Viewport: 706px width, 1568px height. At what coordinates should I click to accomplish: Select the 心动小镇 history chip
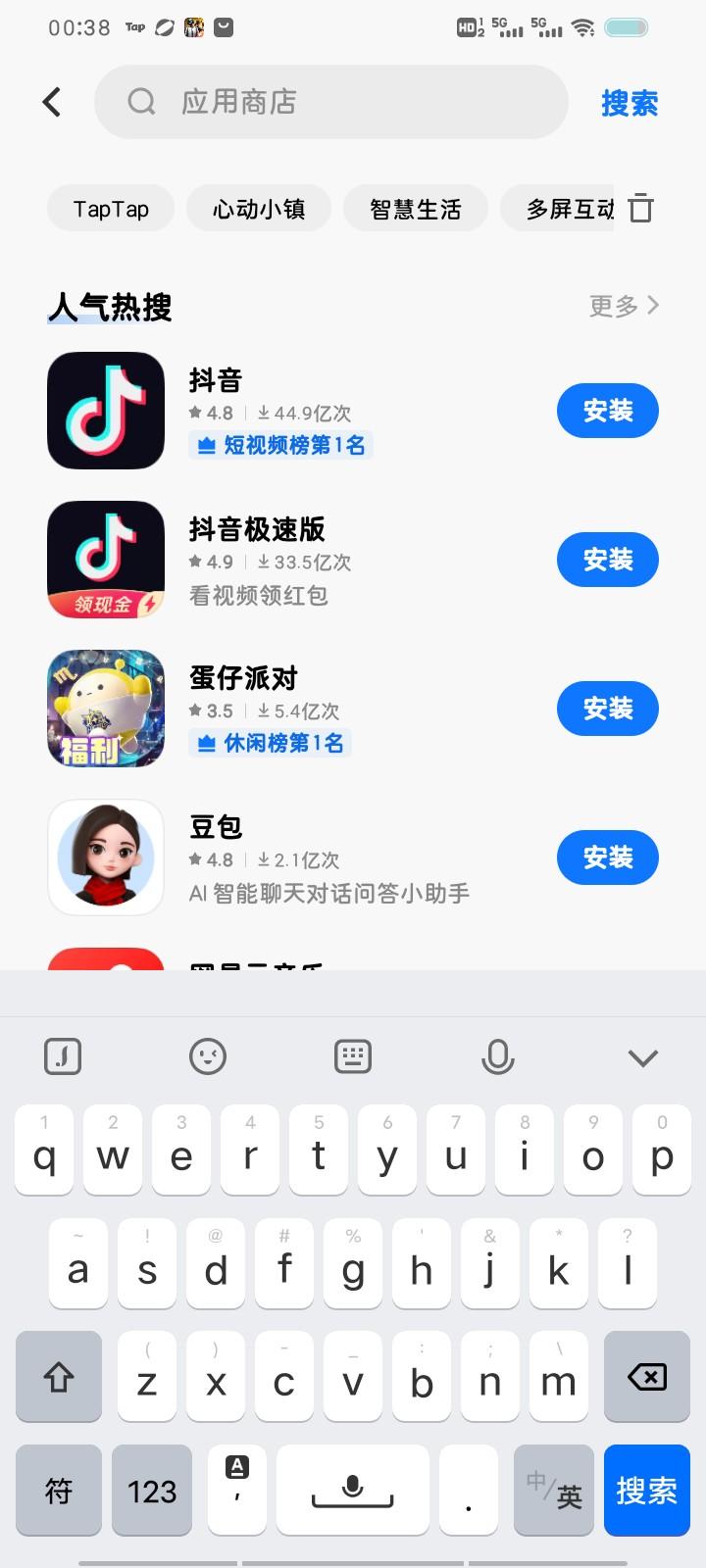tap(259, 209)
